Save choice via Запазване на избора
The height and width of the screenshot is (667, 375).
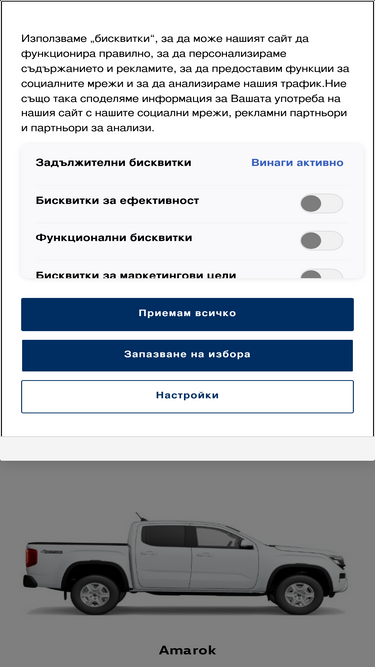click(x=187, y=355)
